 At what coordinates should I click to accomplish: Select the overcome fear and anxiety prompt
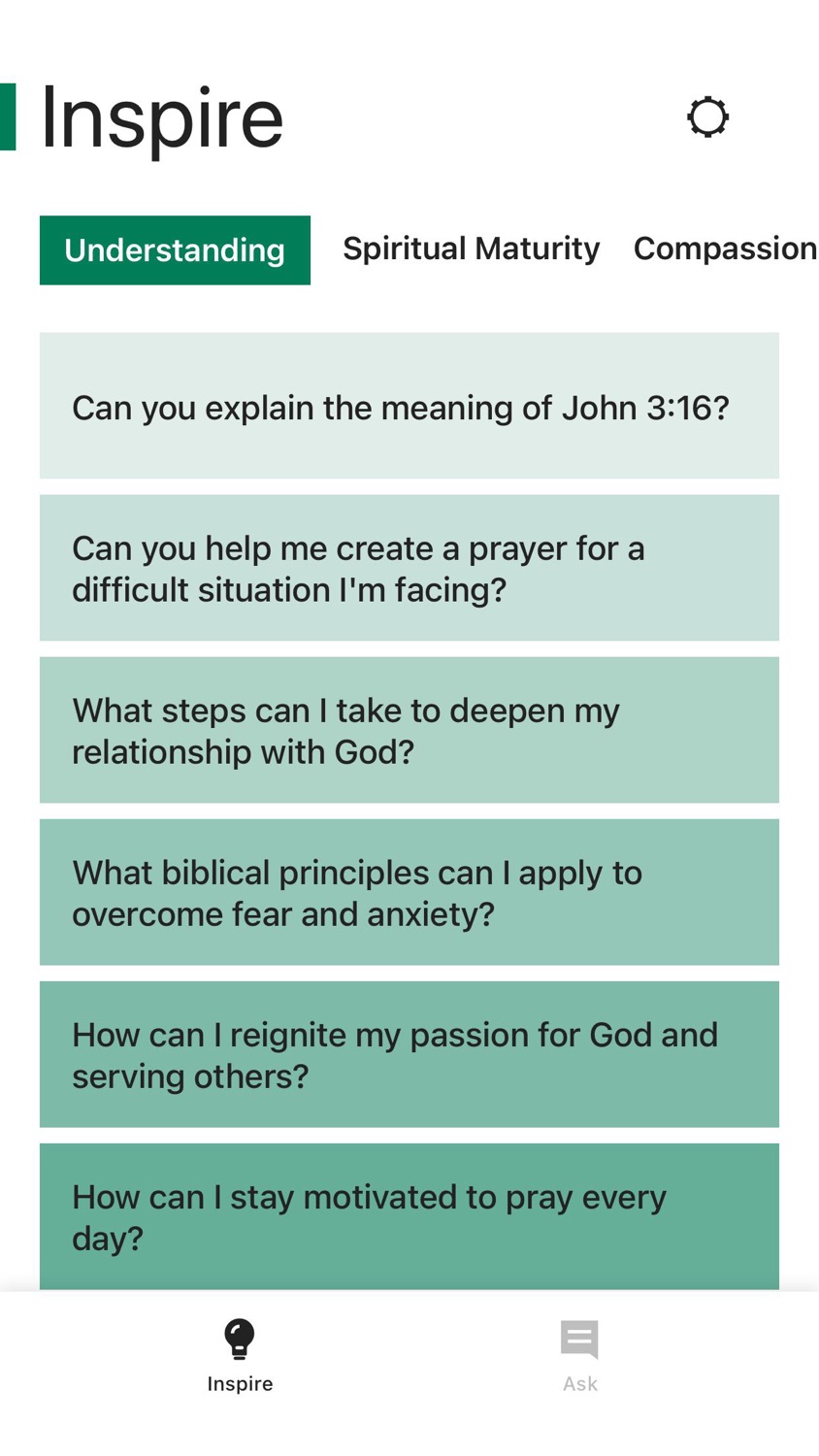tap(409, 892)
